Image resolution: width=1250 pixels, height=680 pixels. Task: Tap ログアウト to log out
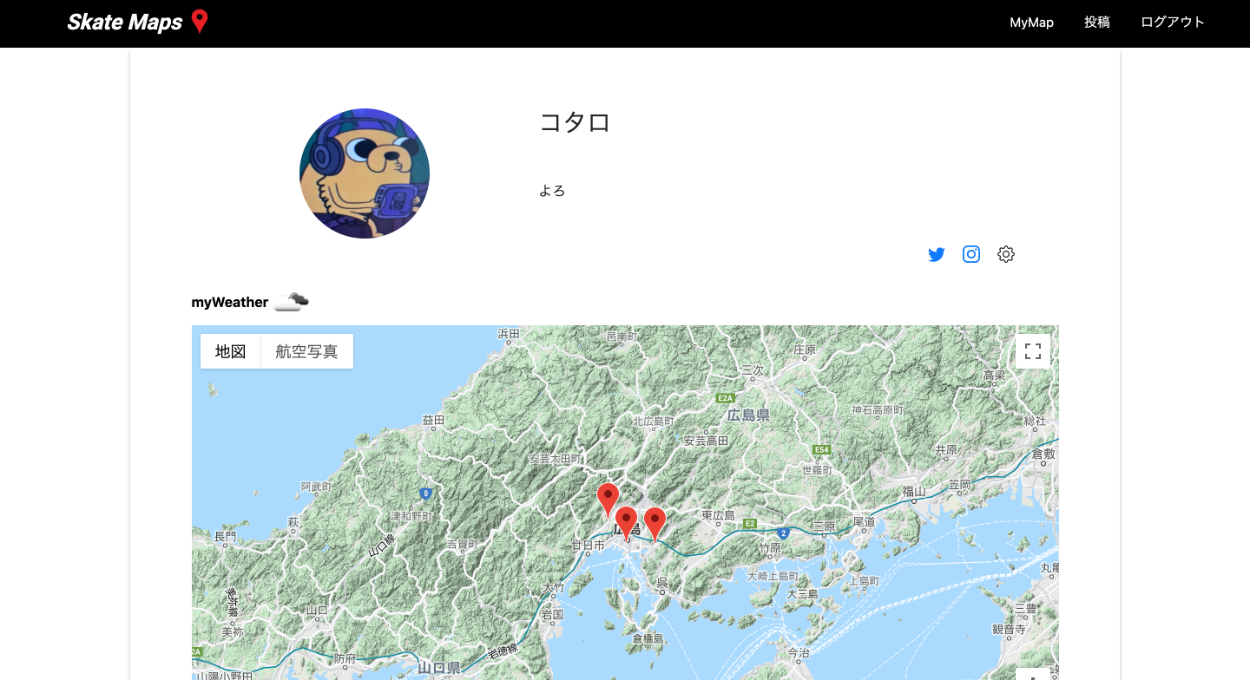click(1172, 22)
